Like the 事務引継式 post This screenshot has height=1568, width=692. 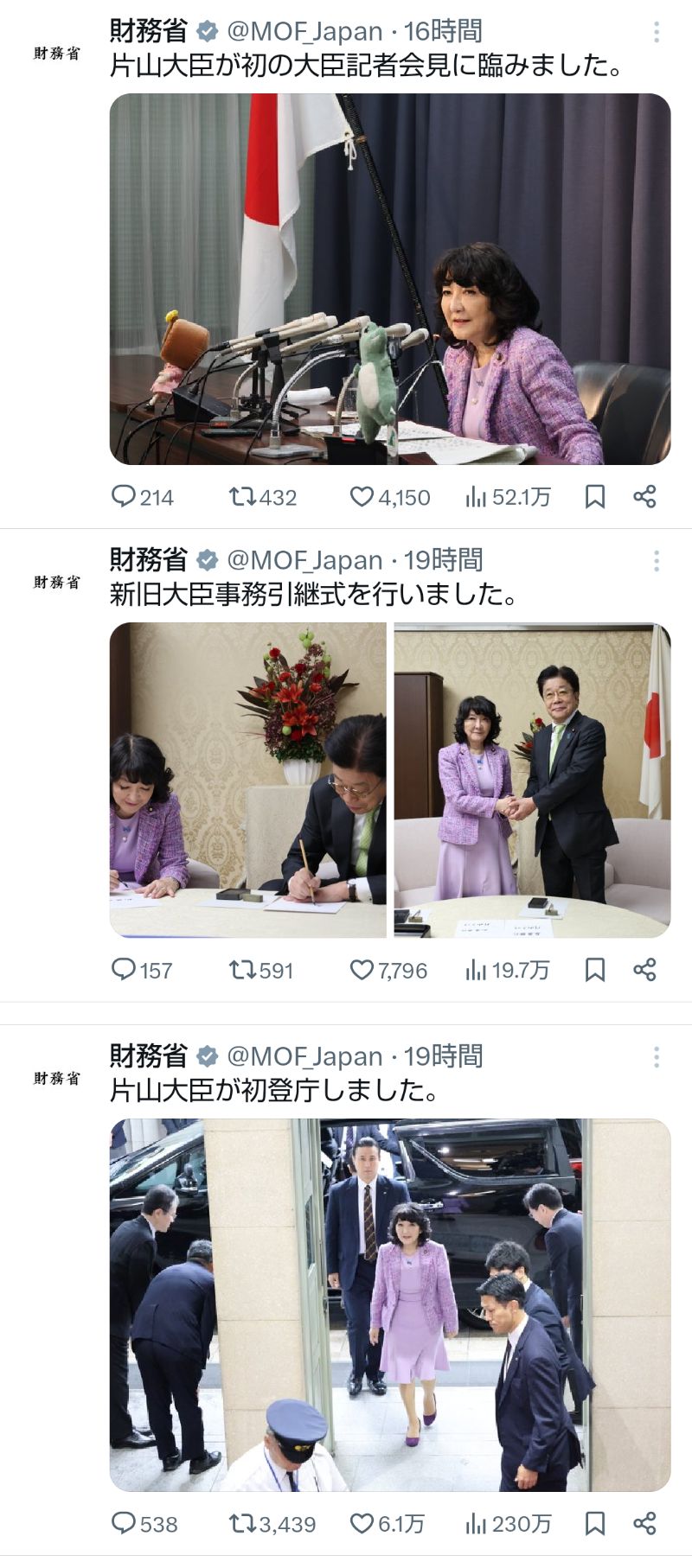[x=362, y=969]
